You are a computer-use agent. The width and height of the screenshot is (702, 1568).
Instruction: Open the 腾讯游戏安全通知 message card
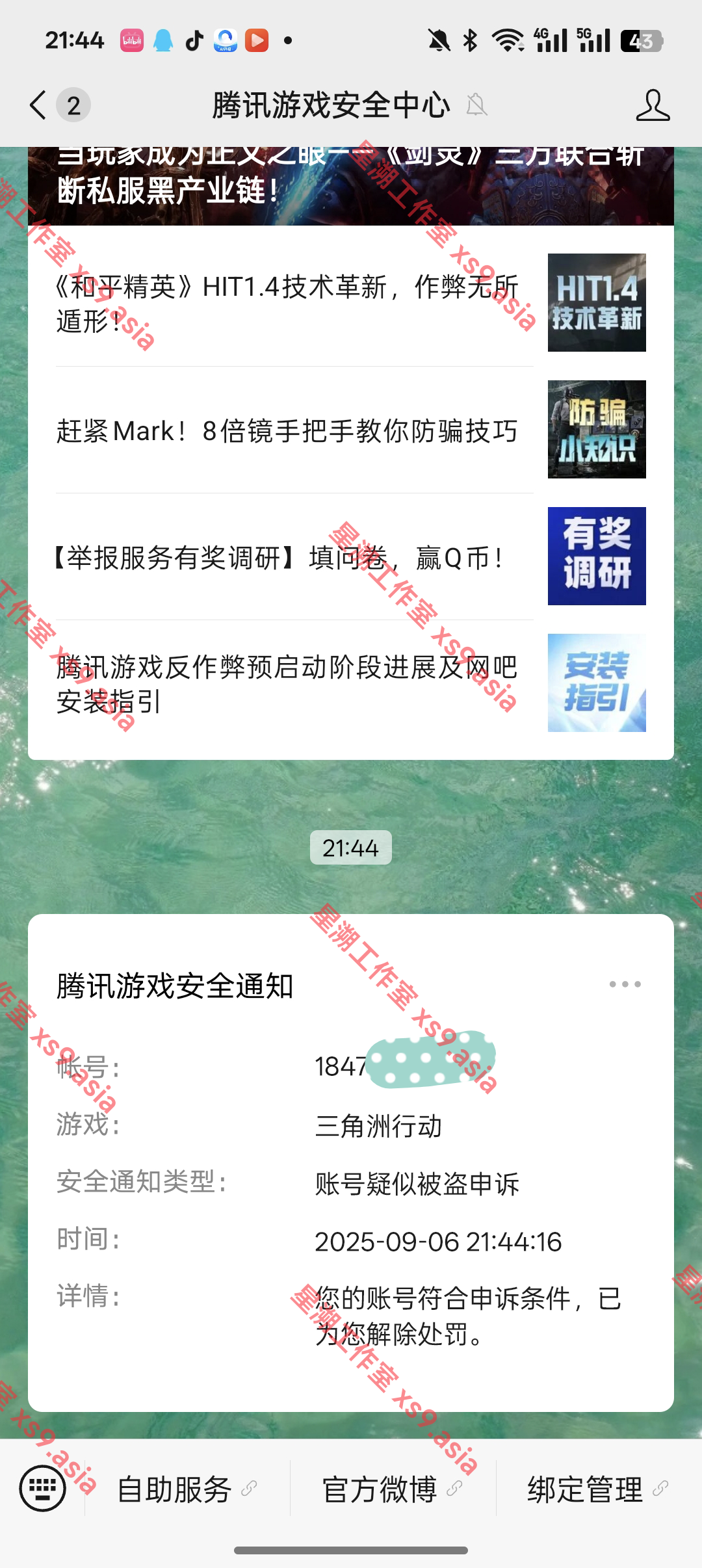351,1163
